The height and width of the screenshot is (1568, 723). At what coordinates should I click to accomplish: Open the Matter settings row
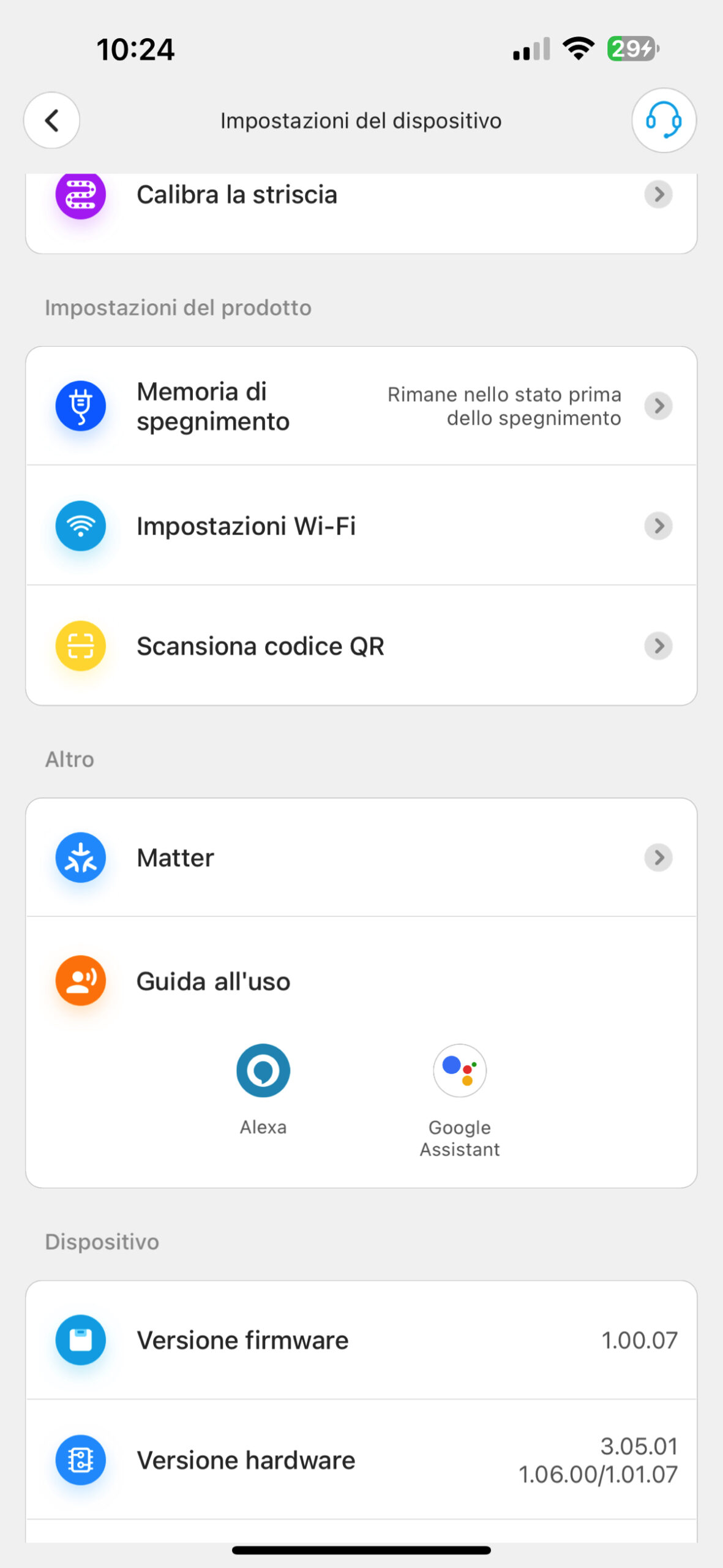coord(361,858)
